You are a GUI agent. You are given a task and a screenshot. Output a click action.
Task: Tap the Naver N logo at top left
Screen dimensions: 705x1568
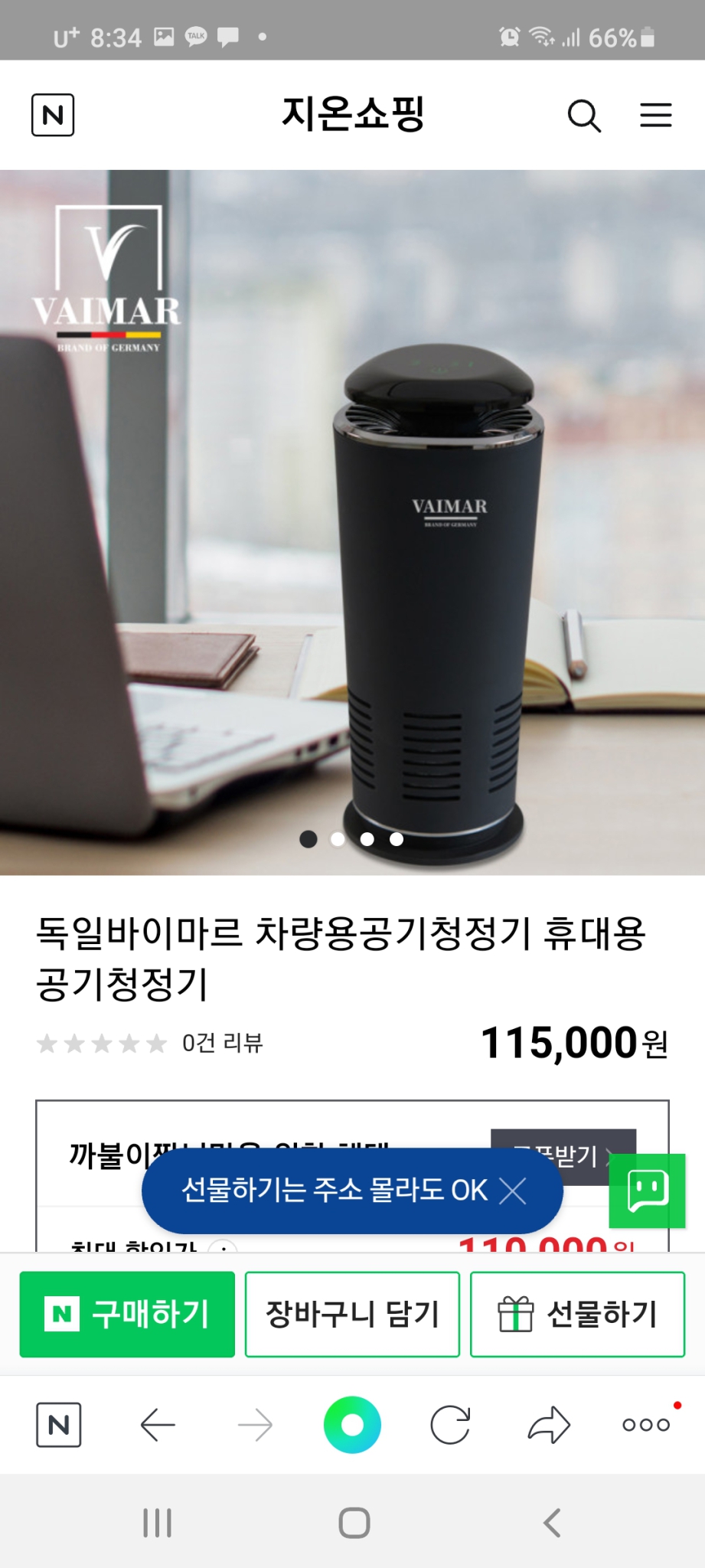[x=53, y=113]
